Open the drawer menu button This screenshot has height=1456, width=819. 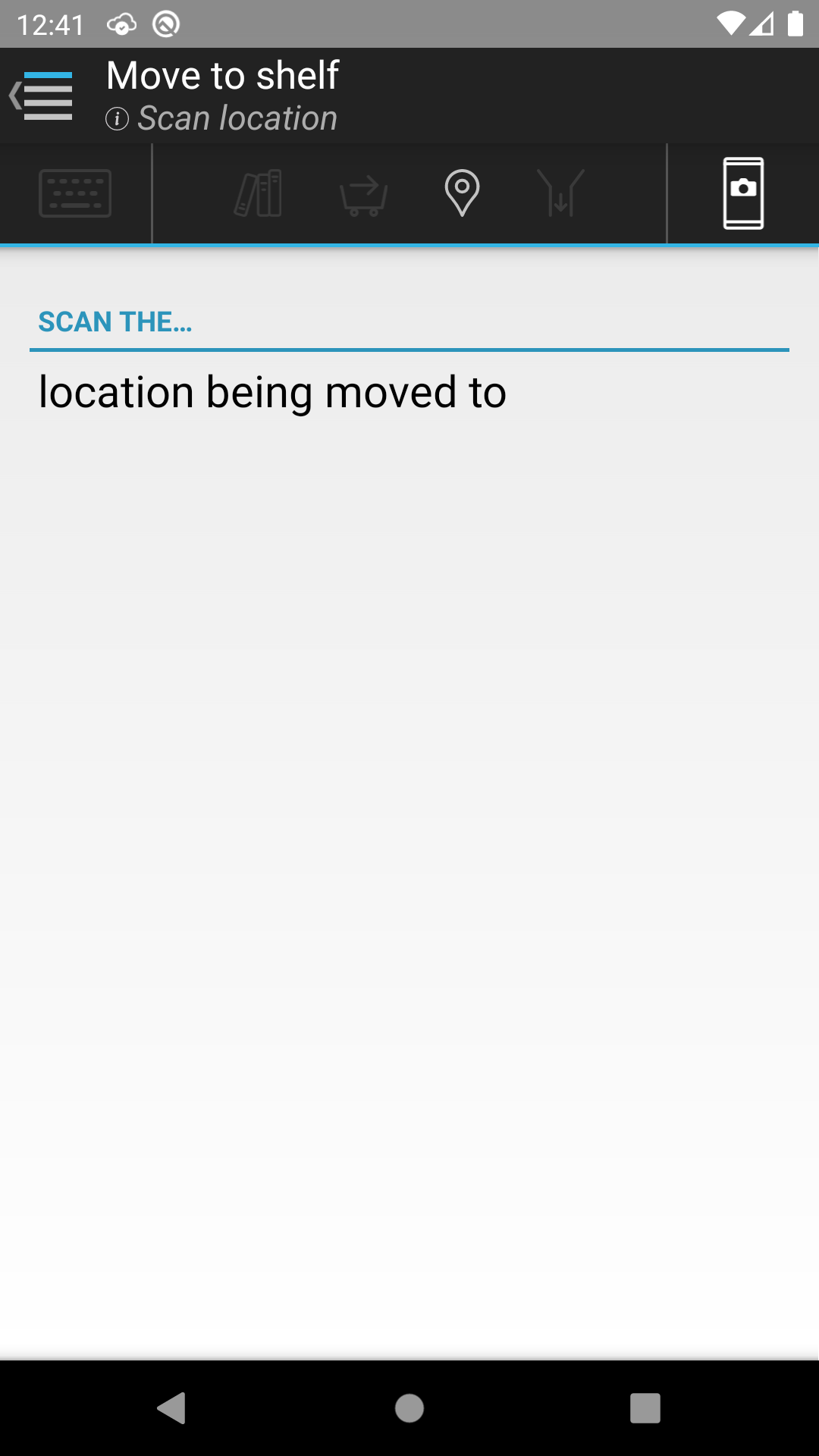coord(42,96)
